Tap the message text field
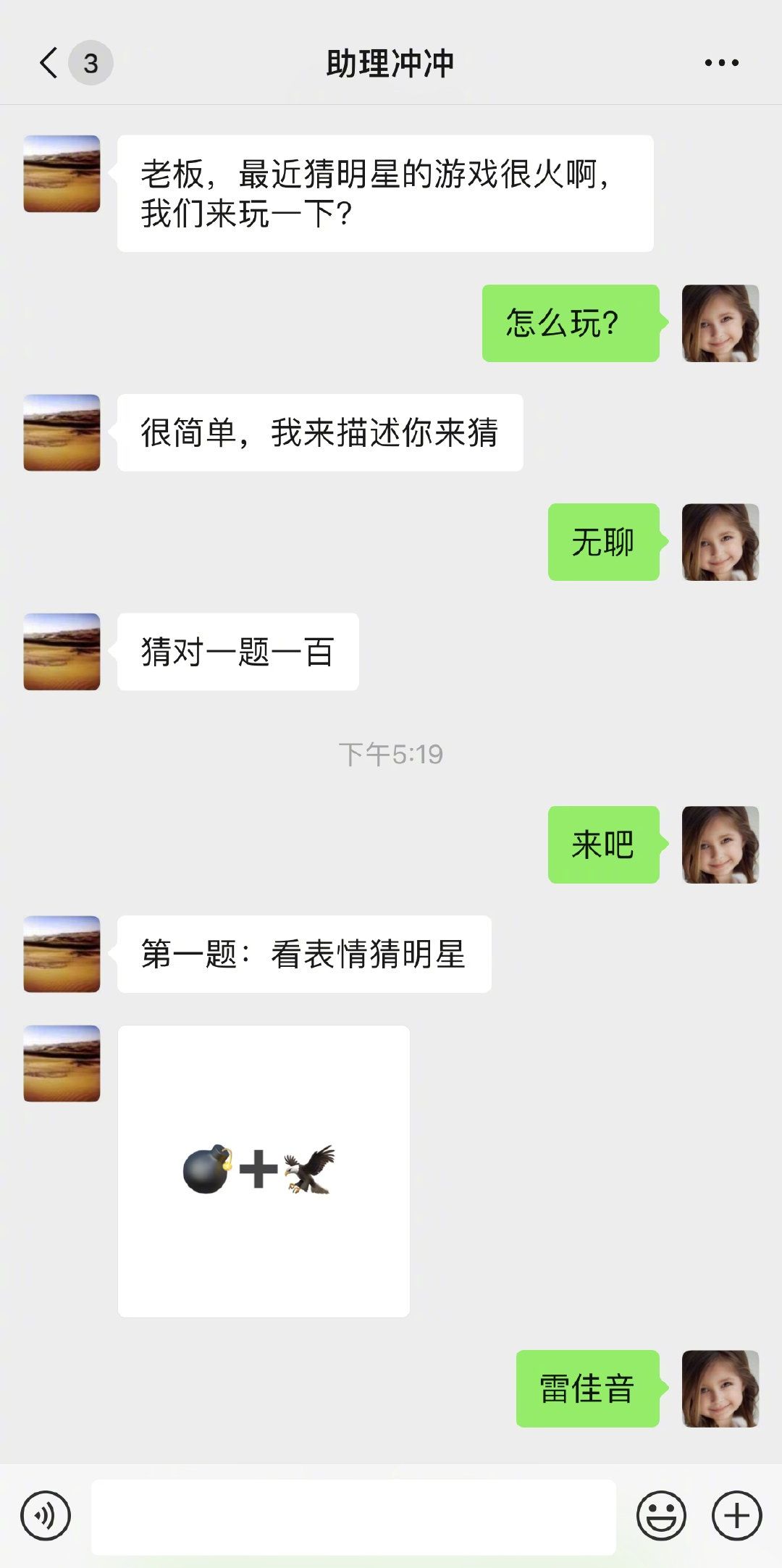This screenshot has height=1568, width=782. coord(353,1516)
